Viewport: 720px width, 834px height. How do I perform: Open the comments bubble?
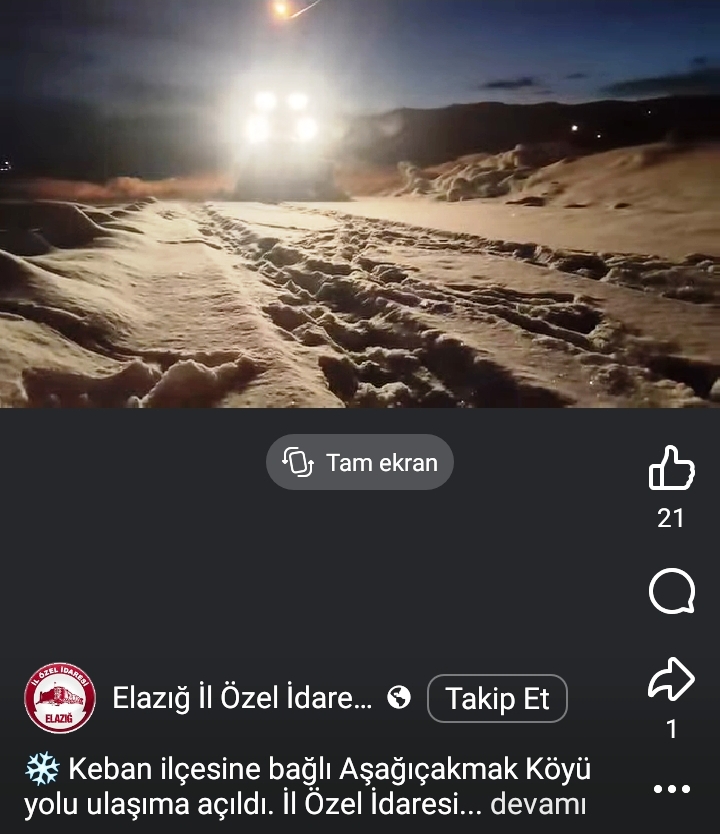point(671,592)
